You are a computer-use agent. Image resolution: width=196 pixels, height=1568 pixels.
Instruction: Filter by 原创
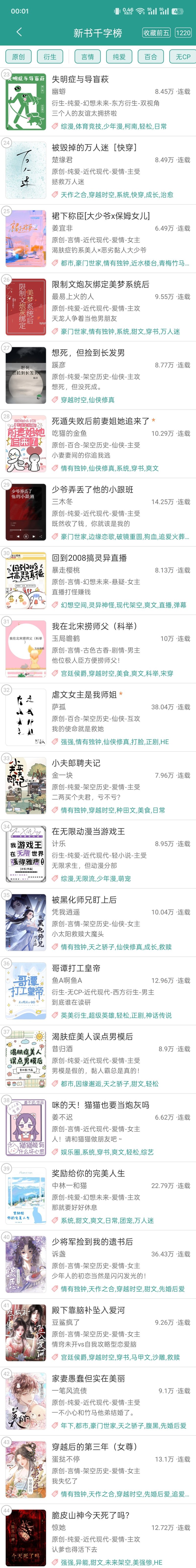19,57
